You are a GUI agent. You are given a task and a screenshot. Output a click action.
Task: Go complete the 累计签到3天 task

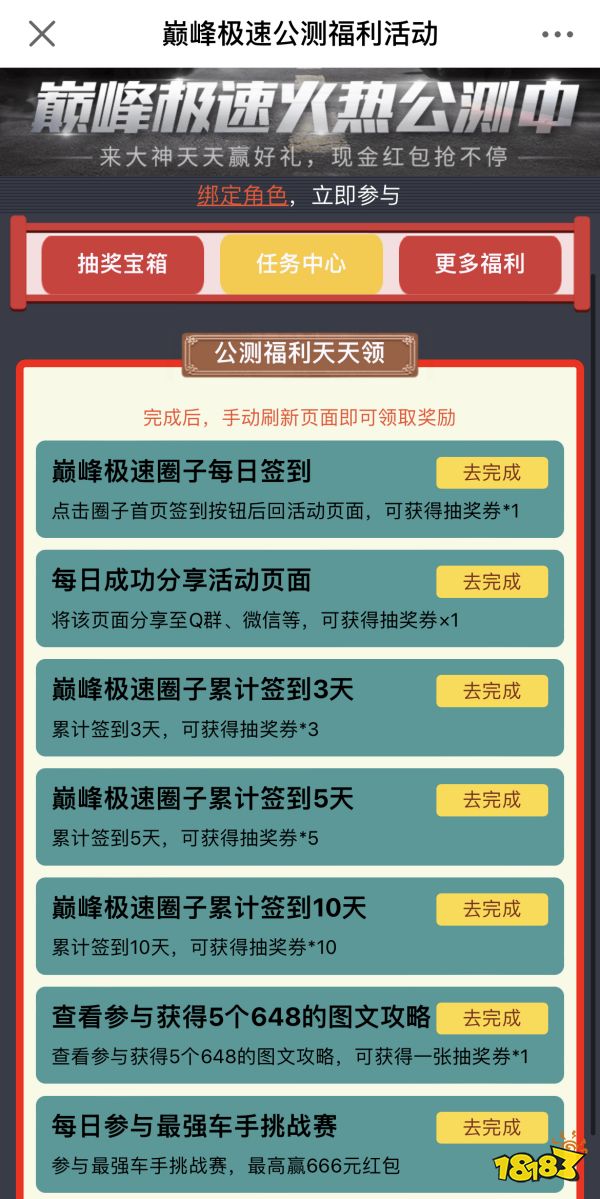pyautogui.click(x=492, y=691)
